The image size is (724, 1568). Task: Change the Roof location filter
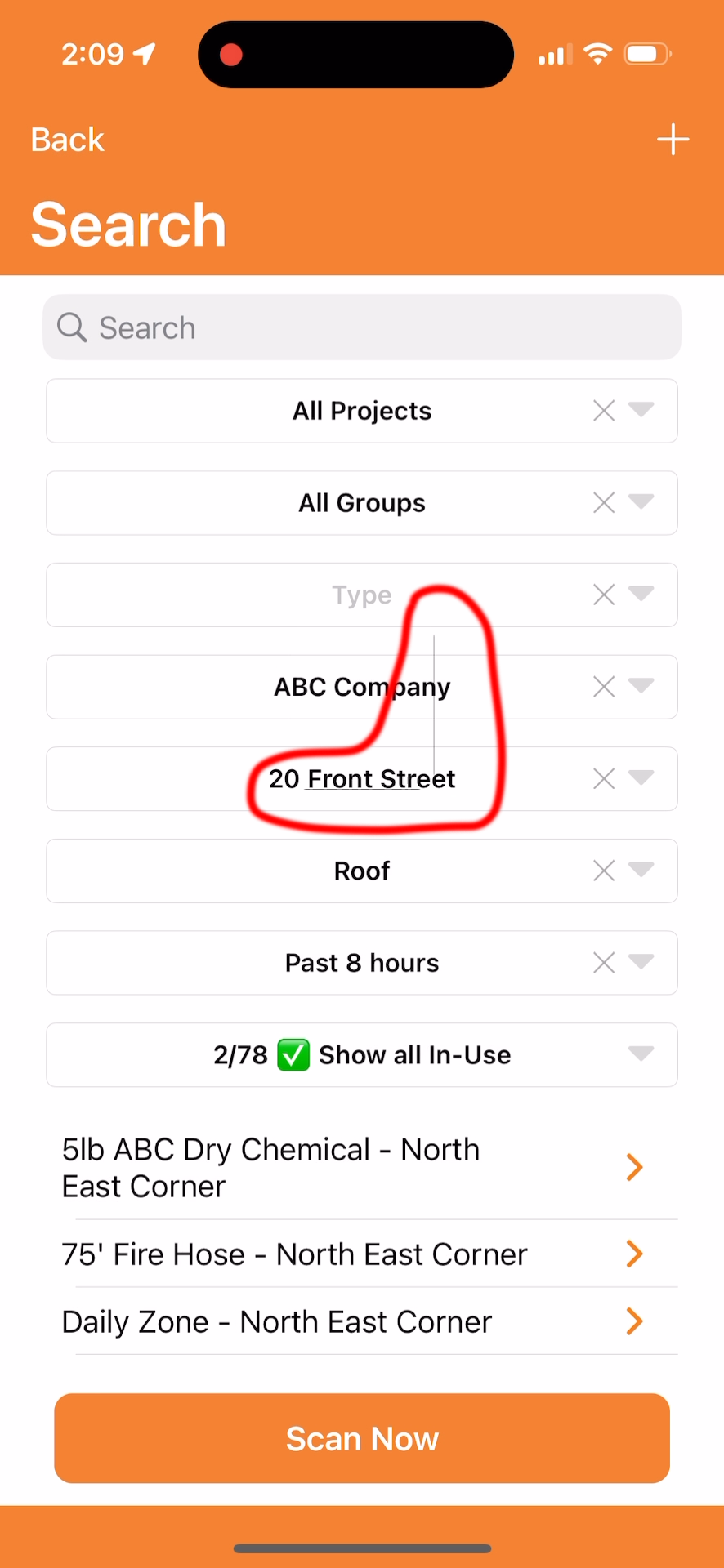641,871
